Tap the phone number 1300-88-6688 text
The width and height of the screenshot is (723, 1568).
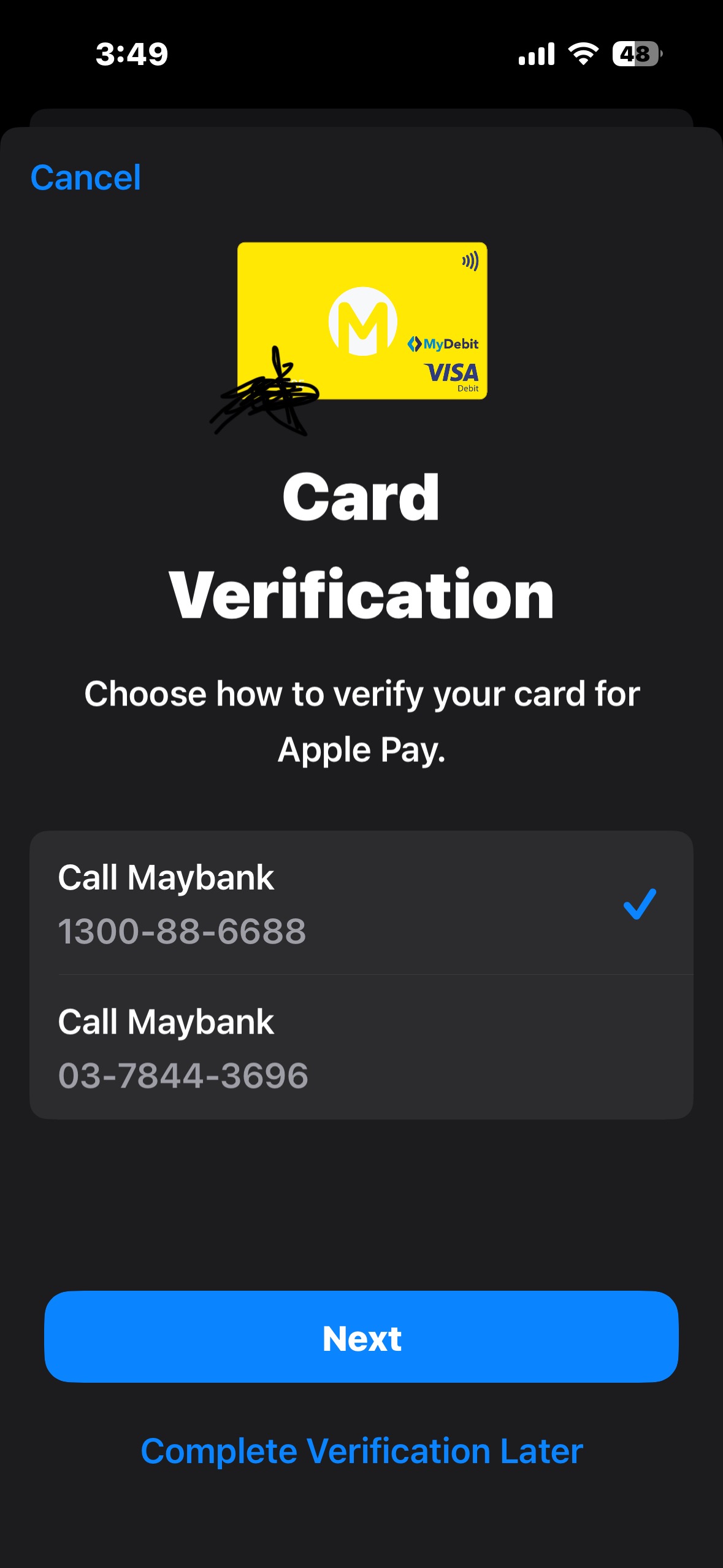coord(181,932)
